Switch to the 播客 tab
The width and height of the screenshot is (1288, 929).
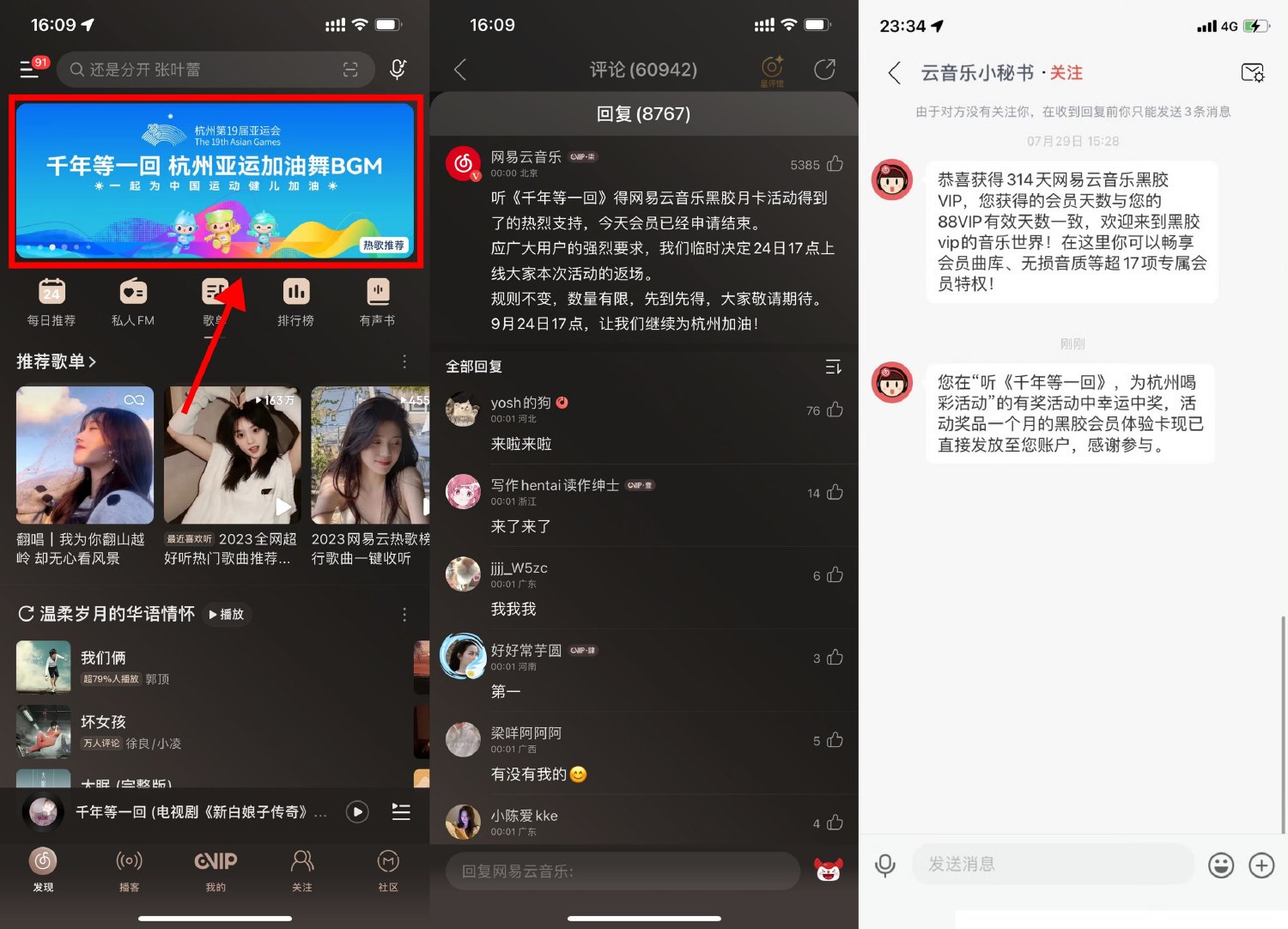point(129,869)
